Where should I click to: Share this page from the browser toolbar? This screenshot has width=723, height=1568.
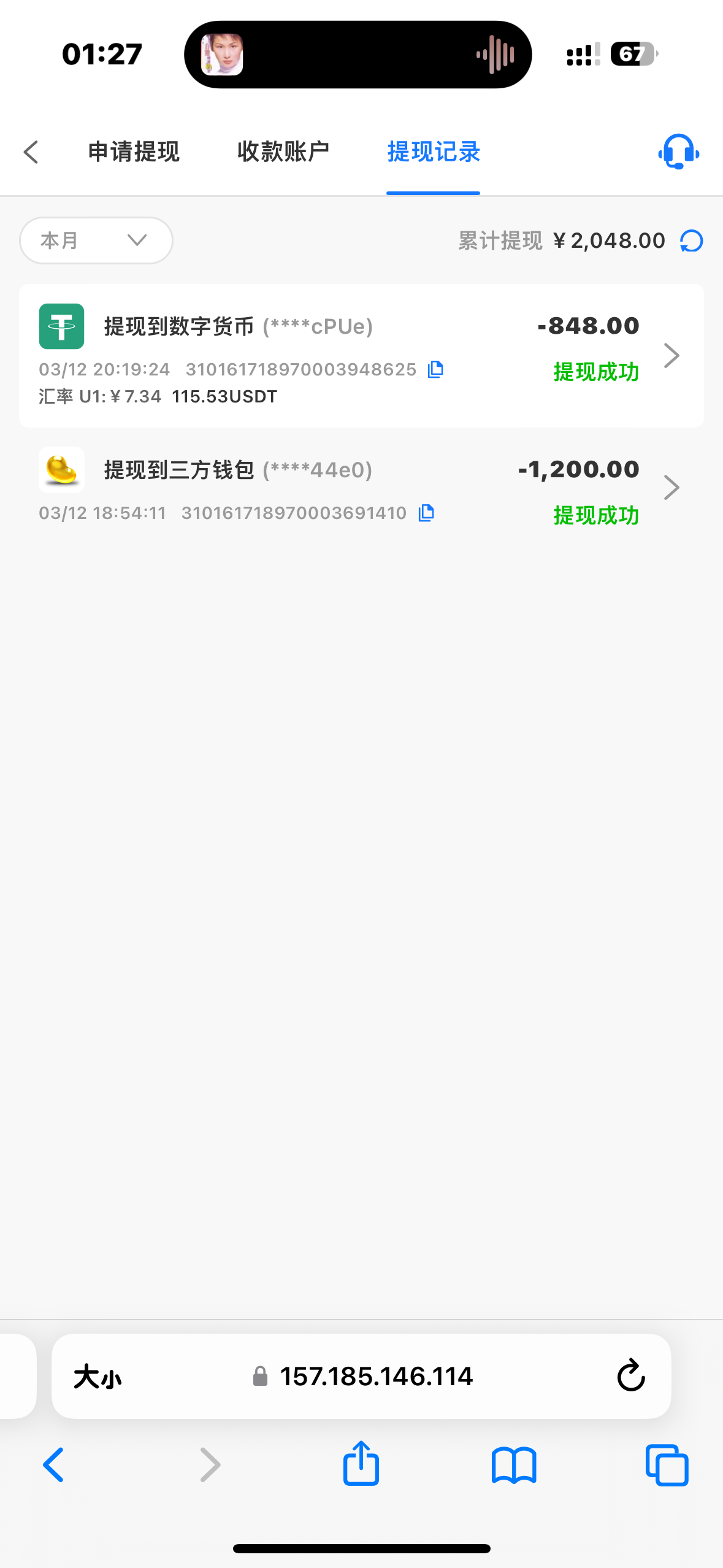click(x=361, y=1464)
